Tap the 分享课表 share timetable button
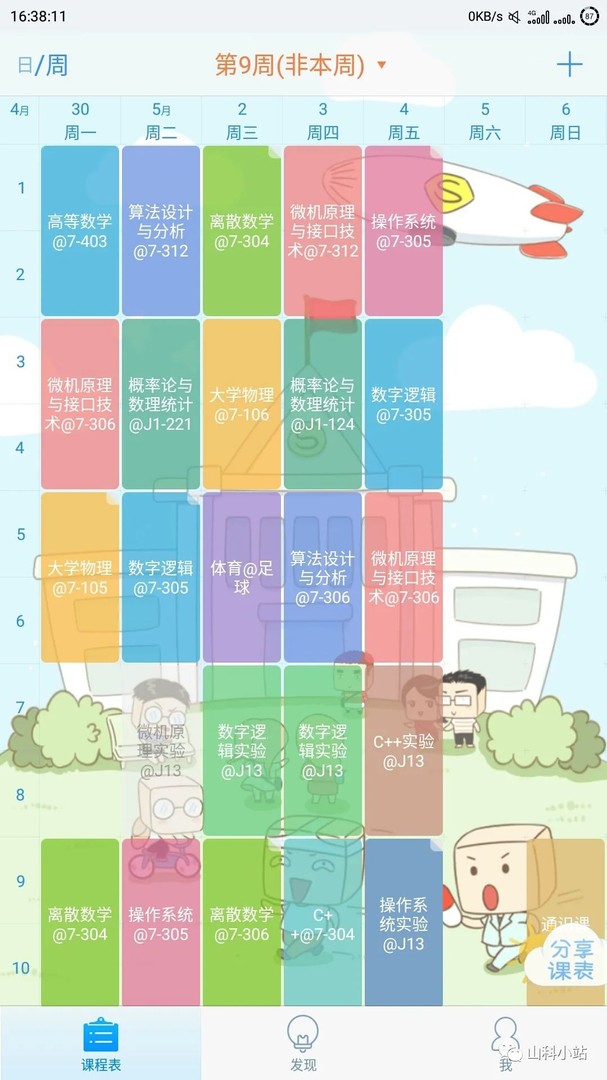Viewport: 607px width, 1080px height. tap(570, 960)
